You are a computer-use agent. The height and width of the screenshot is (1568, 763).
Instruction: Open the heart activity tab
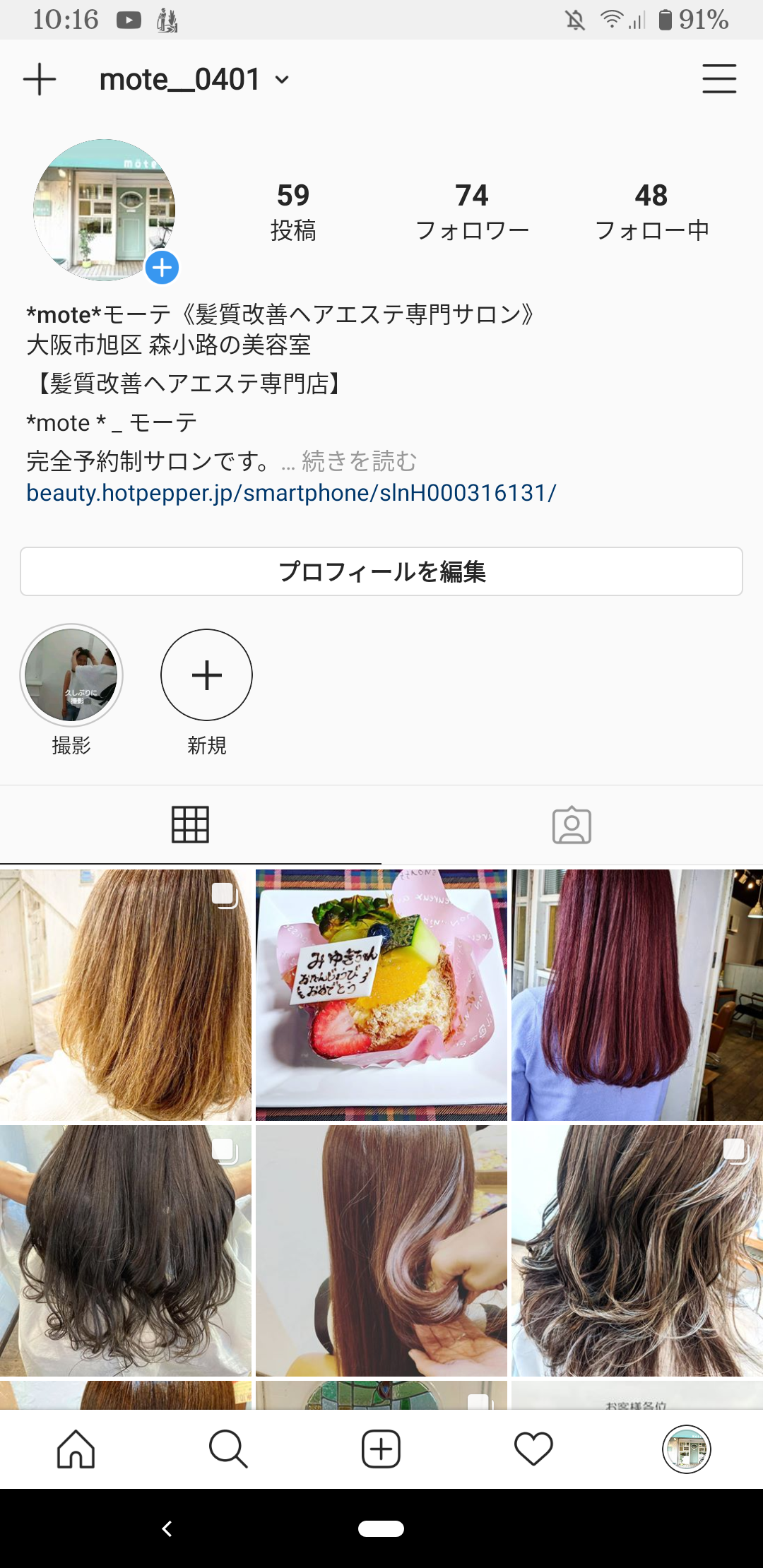tap(533, 1449)
